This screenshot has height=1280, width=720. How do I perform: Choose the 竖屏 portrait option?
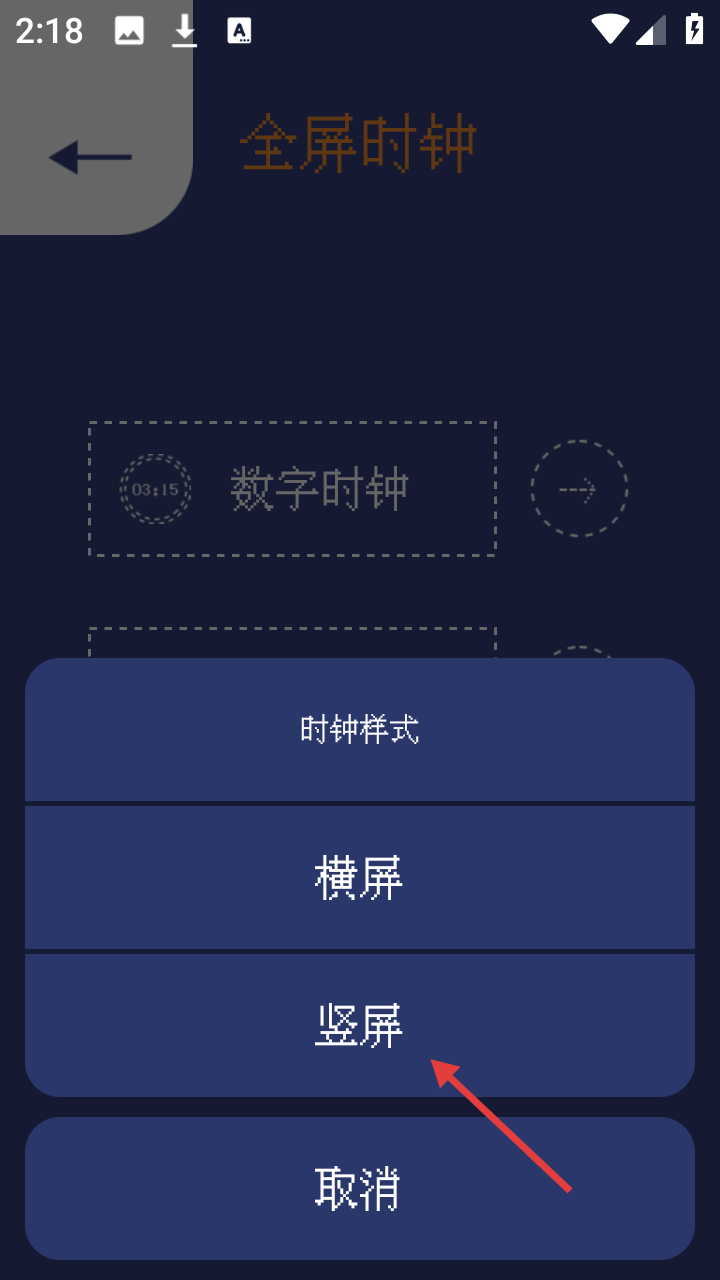pos(359,1026)
